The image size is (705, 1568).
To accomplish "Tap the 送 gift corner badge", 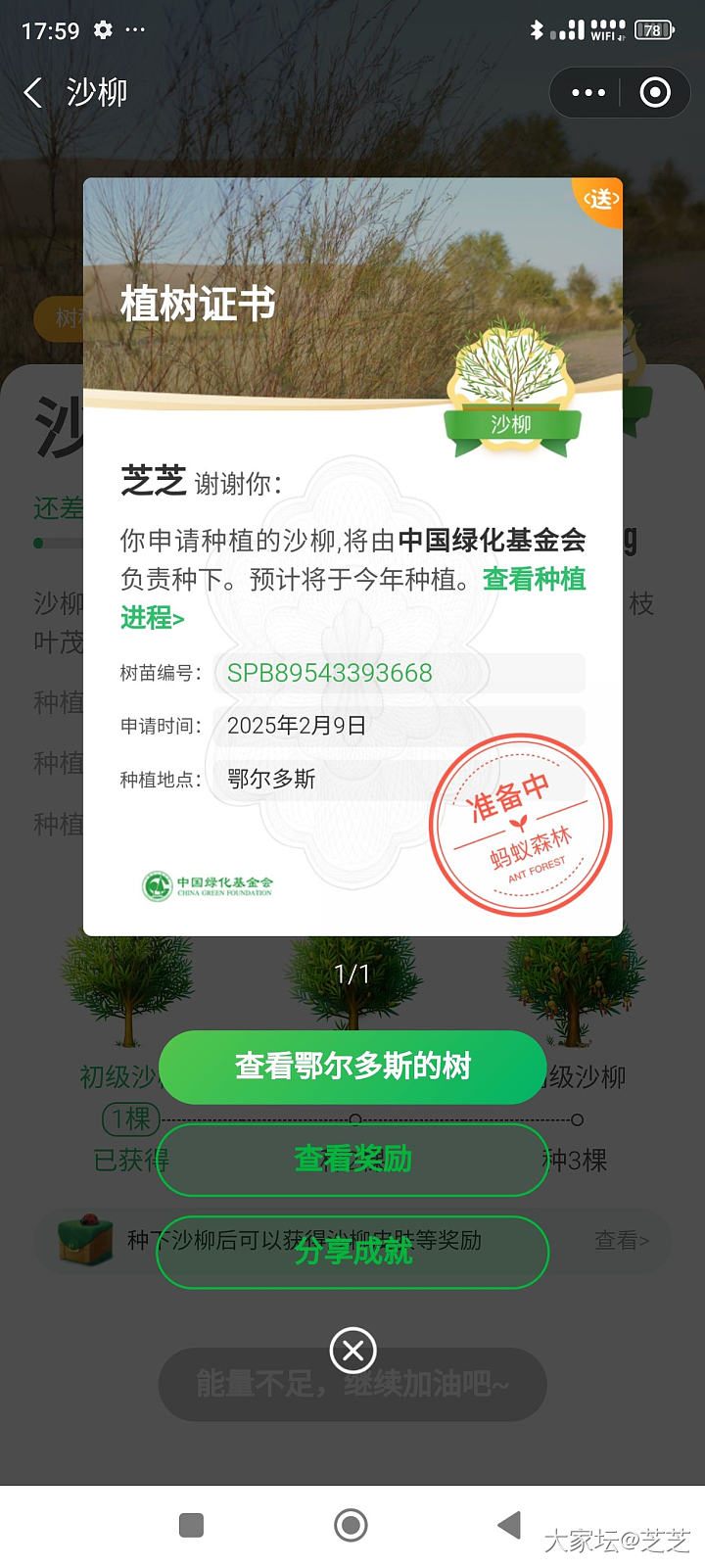I will point(601,200).
